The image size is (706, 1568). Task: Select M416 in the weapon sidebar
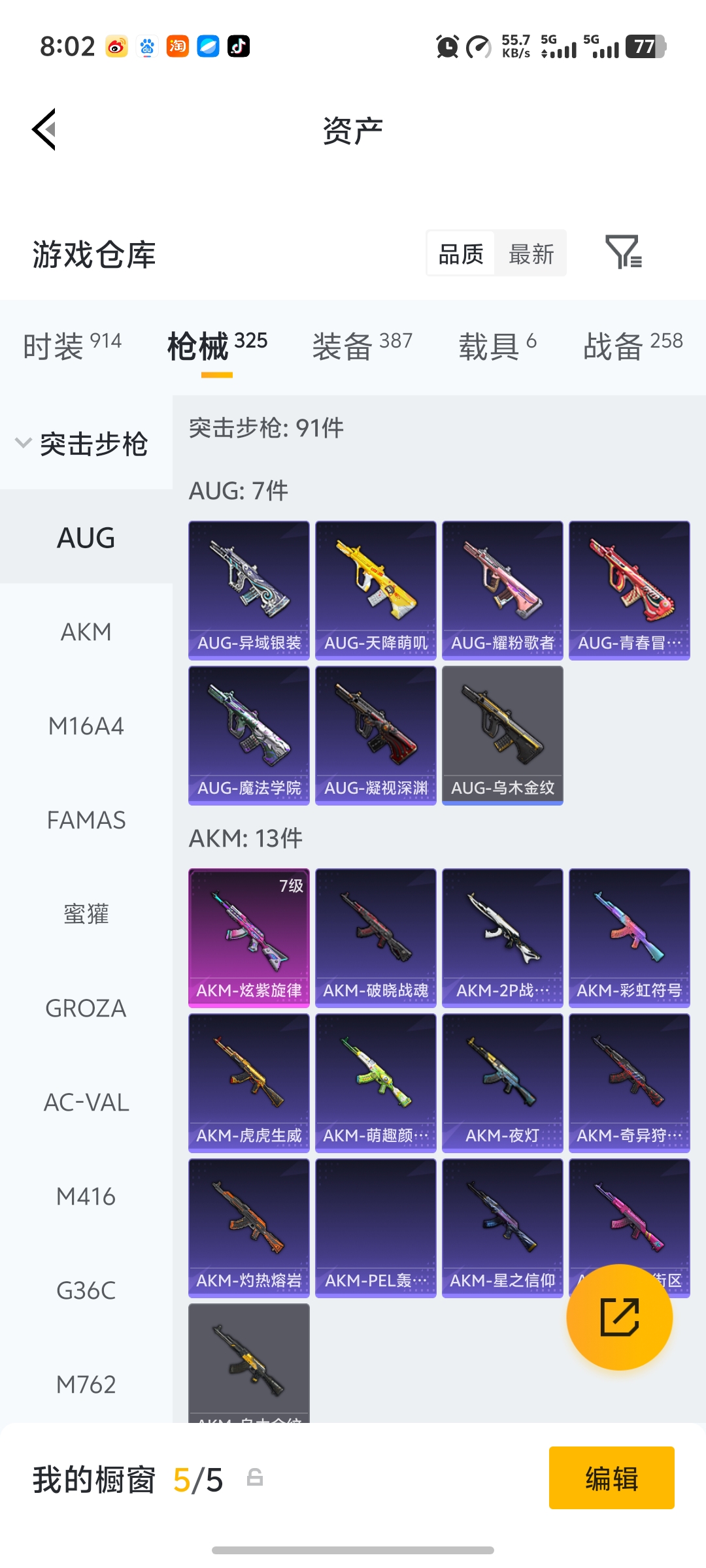click(86, 1196)
